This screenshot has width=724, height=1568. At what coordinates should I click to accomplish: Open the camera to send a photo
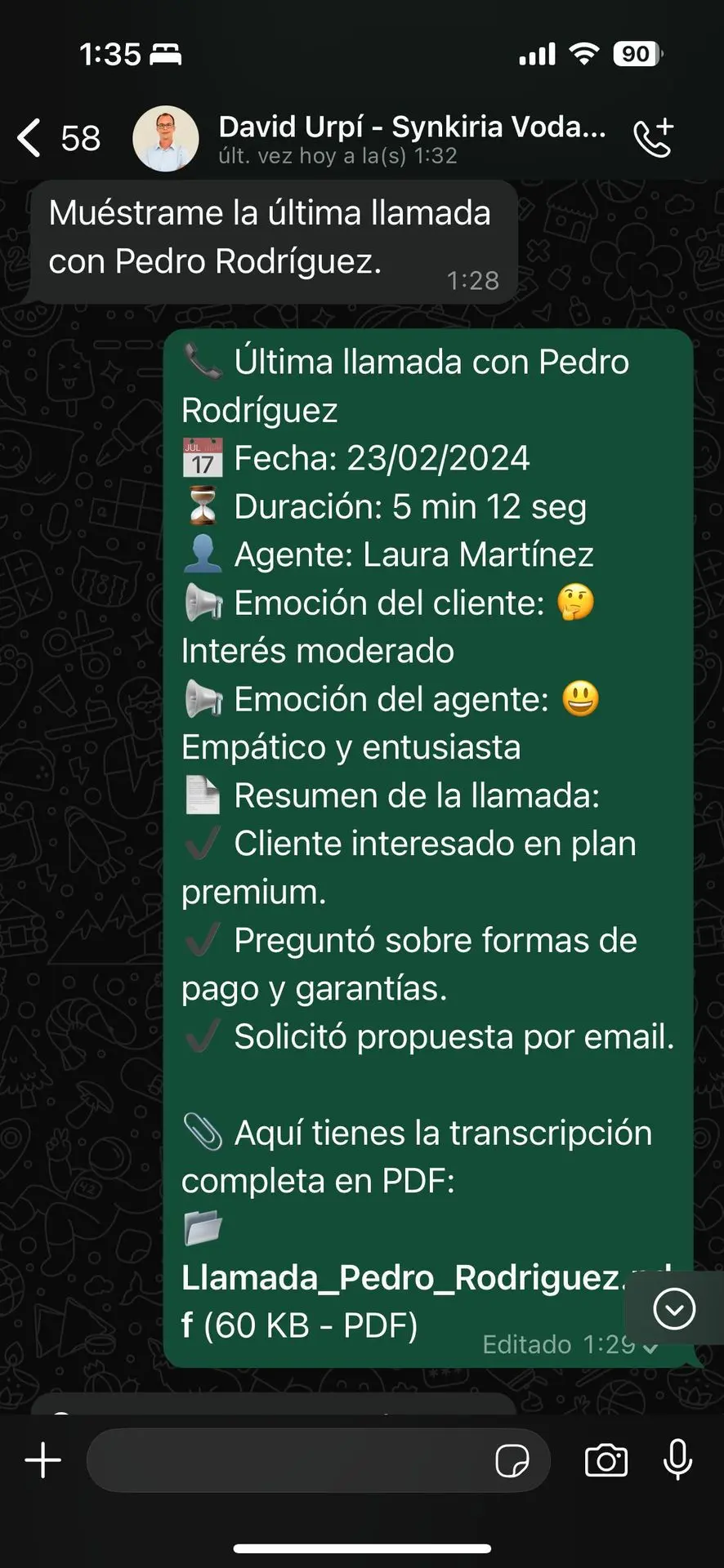coord(606,1460)
